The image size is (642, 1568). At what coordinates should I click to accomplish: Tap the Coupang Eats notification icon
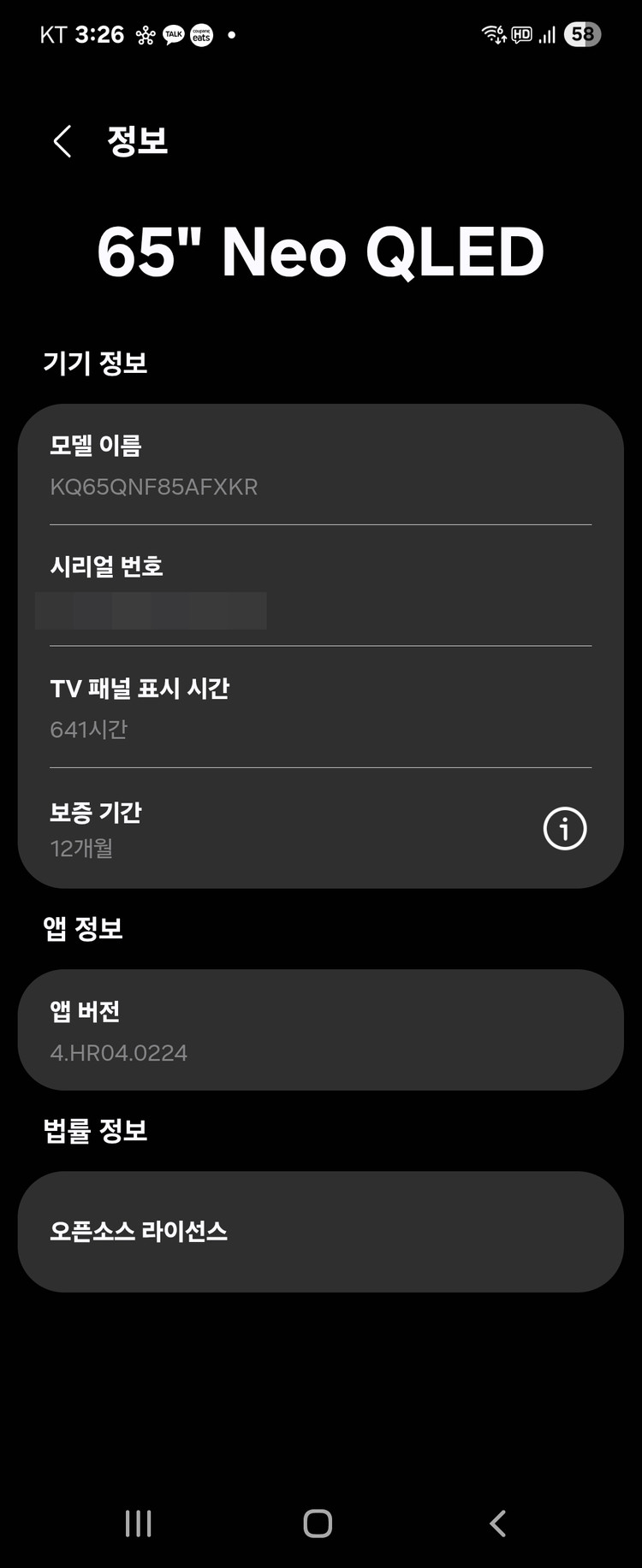pos(200,34)
